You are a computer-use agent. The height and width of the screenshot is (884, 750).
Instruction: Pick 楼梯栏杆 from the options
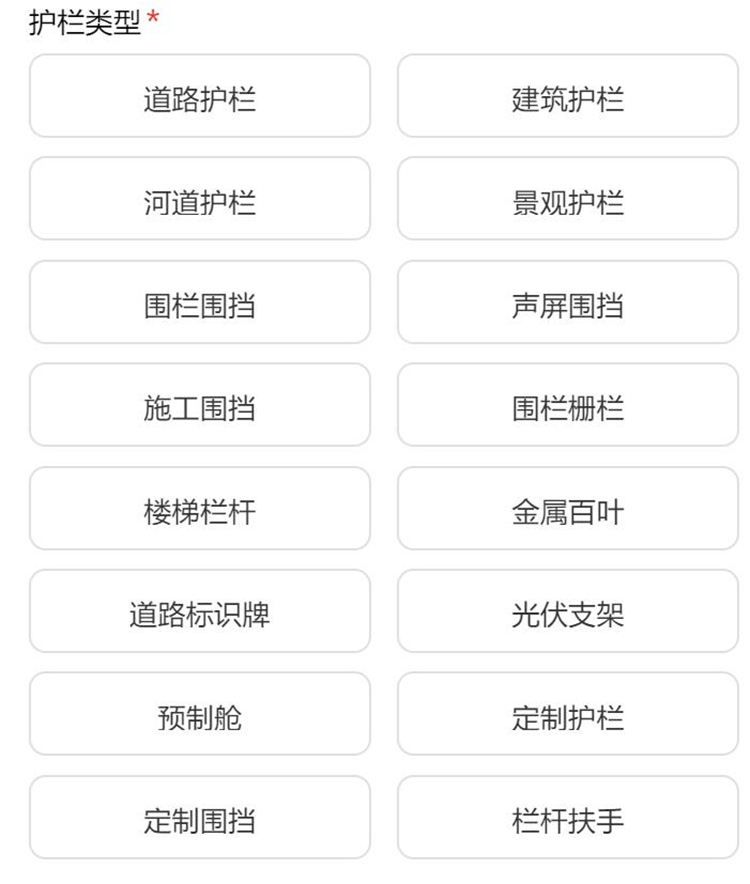coord(199,509)
